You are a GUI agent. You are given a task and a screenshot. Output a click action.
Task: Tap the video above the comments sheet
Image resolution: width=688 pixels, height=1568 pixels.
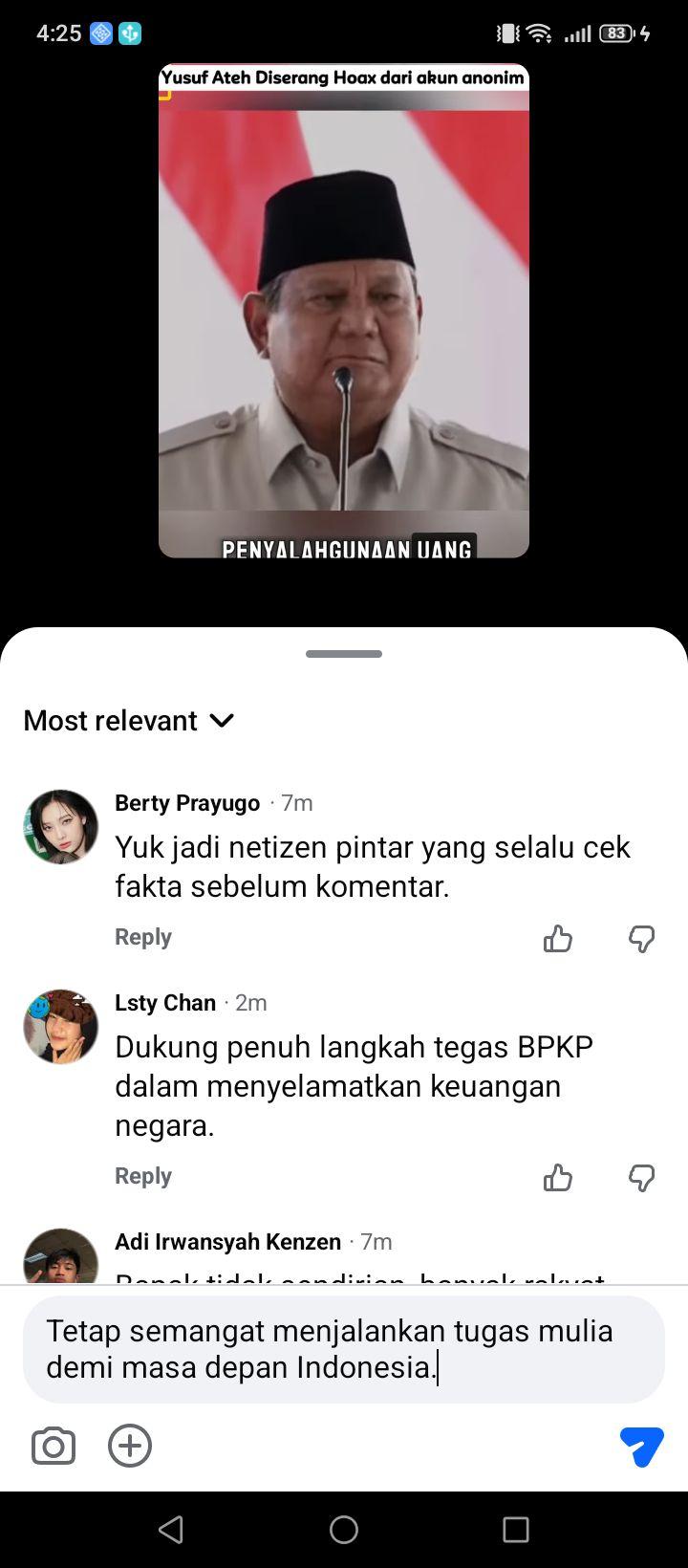click(344, 311)
